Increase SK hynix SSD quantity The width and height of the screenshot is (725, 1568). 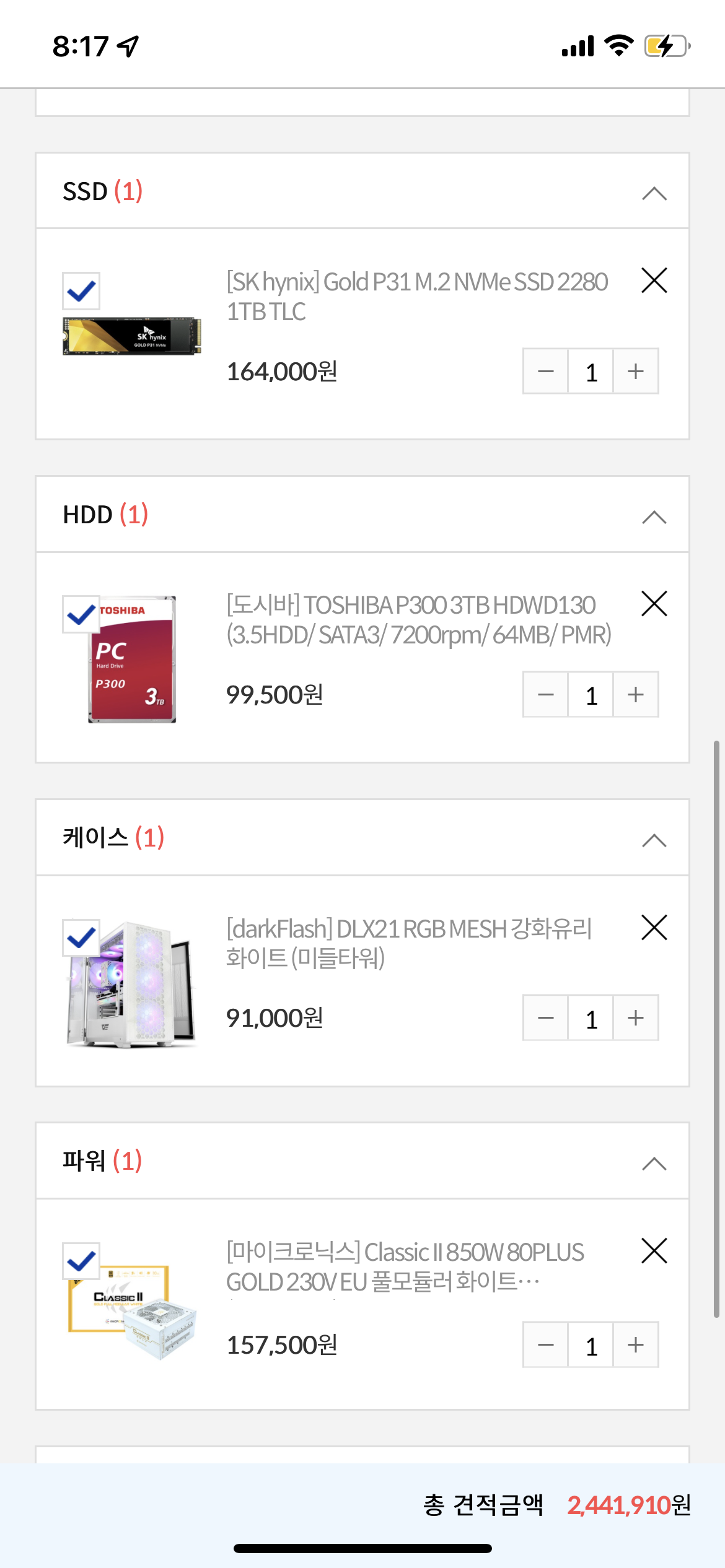tap(636, 372)
